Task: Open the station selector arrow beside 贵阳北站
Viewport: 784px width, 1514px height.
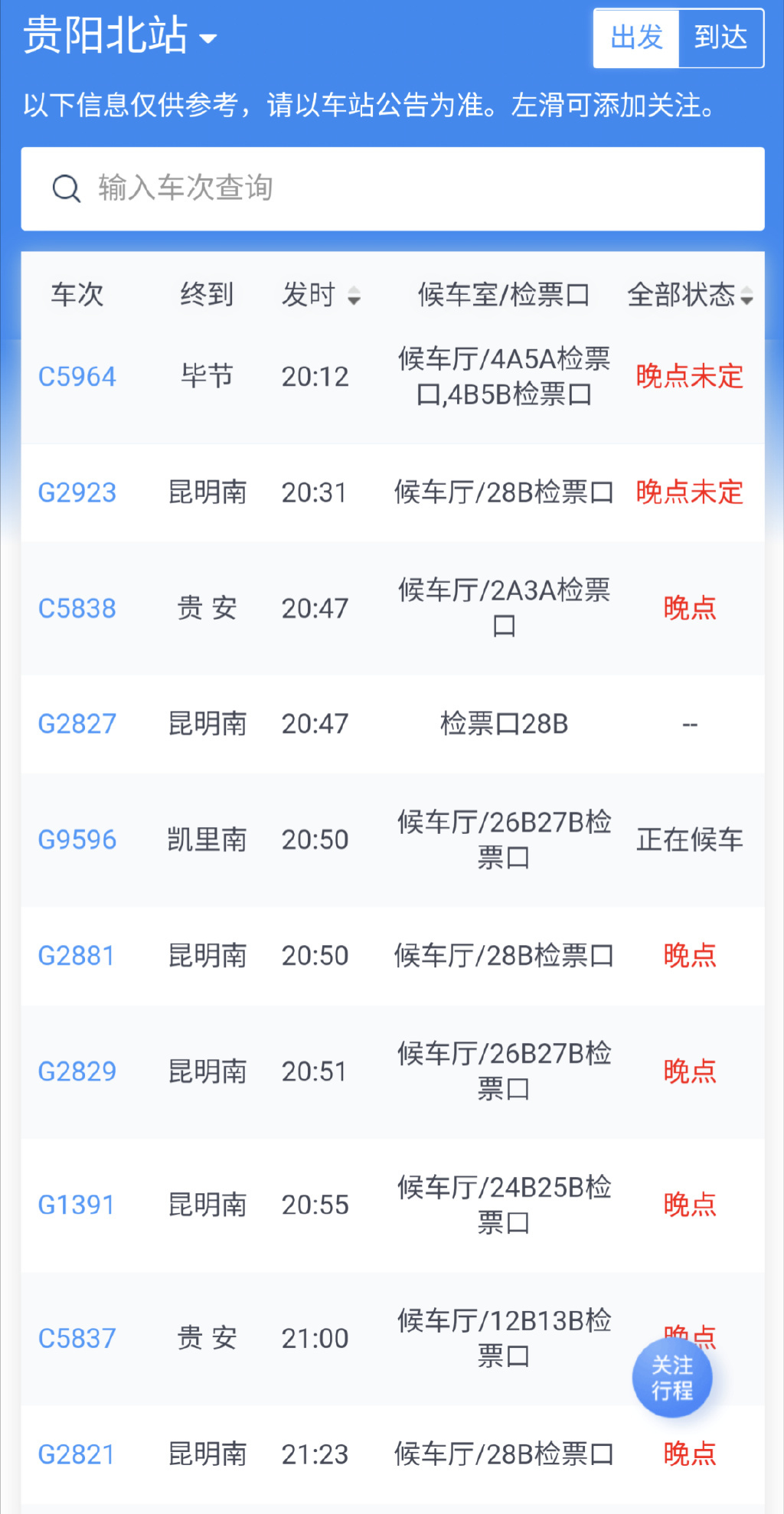Action: (210, 40)
